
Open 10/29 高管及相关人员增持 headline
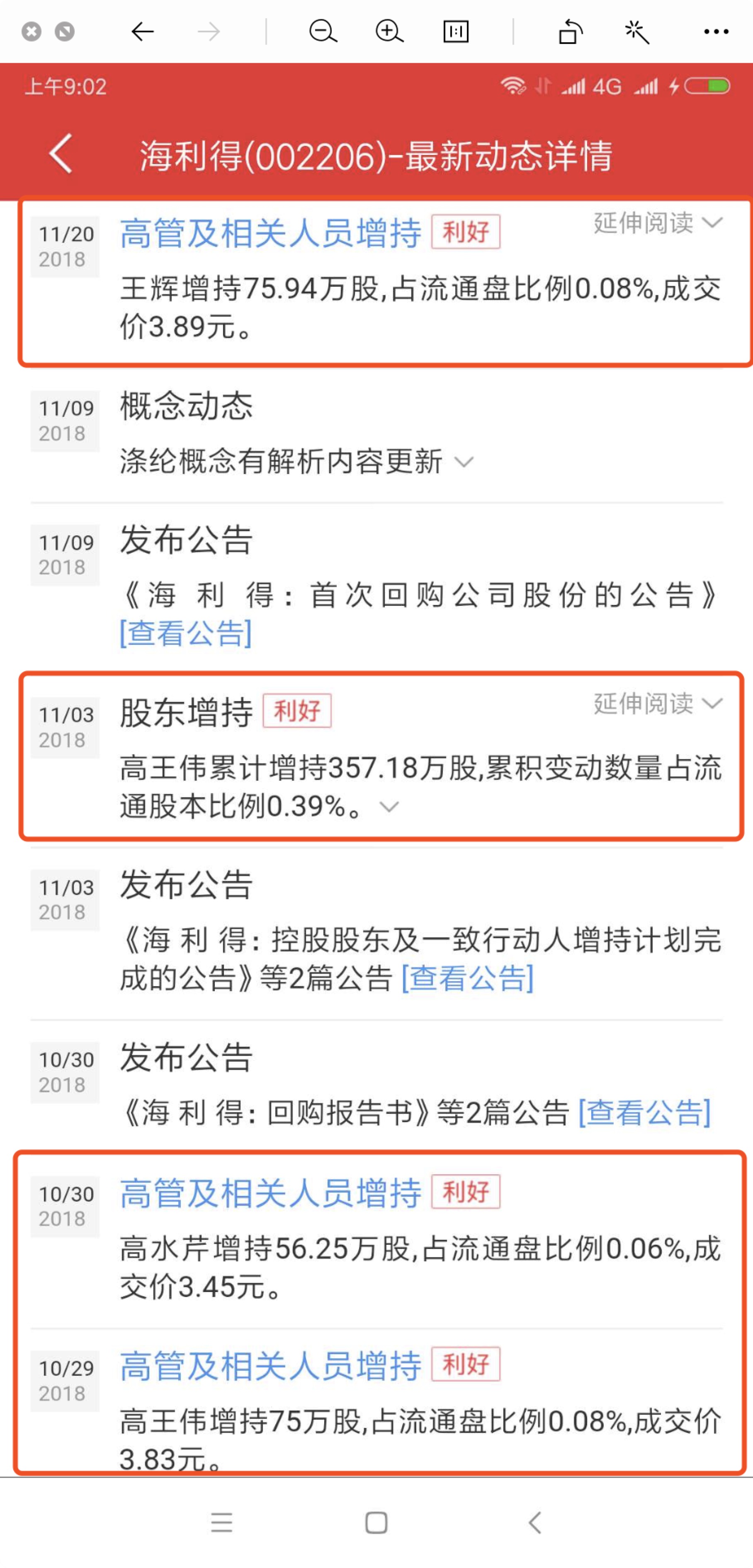[x=270, y=1365]
